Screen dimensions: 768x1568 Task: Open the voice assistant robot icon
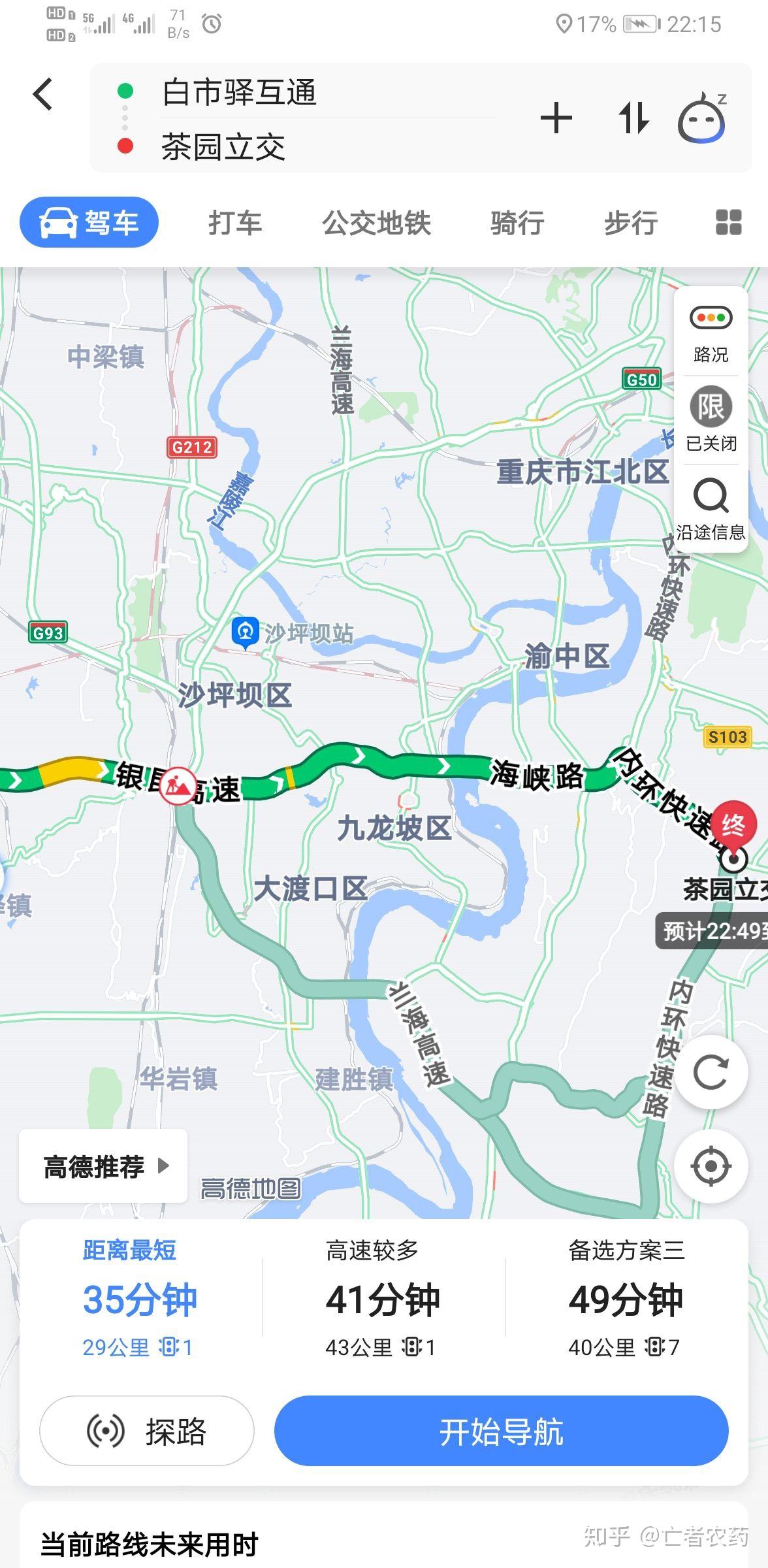(702, 118)
